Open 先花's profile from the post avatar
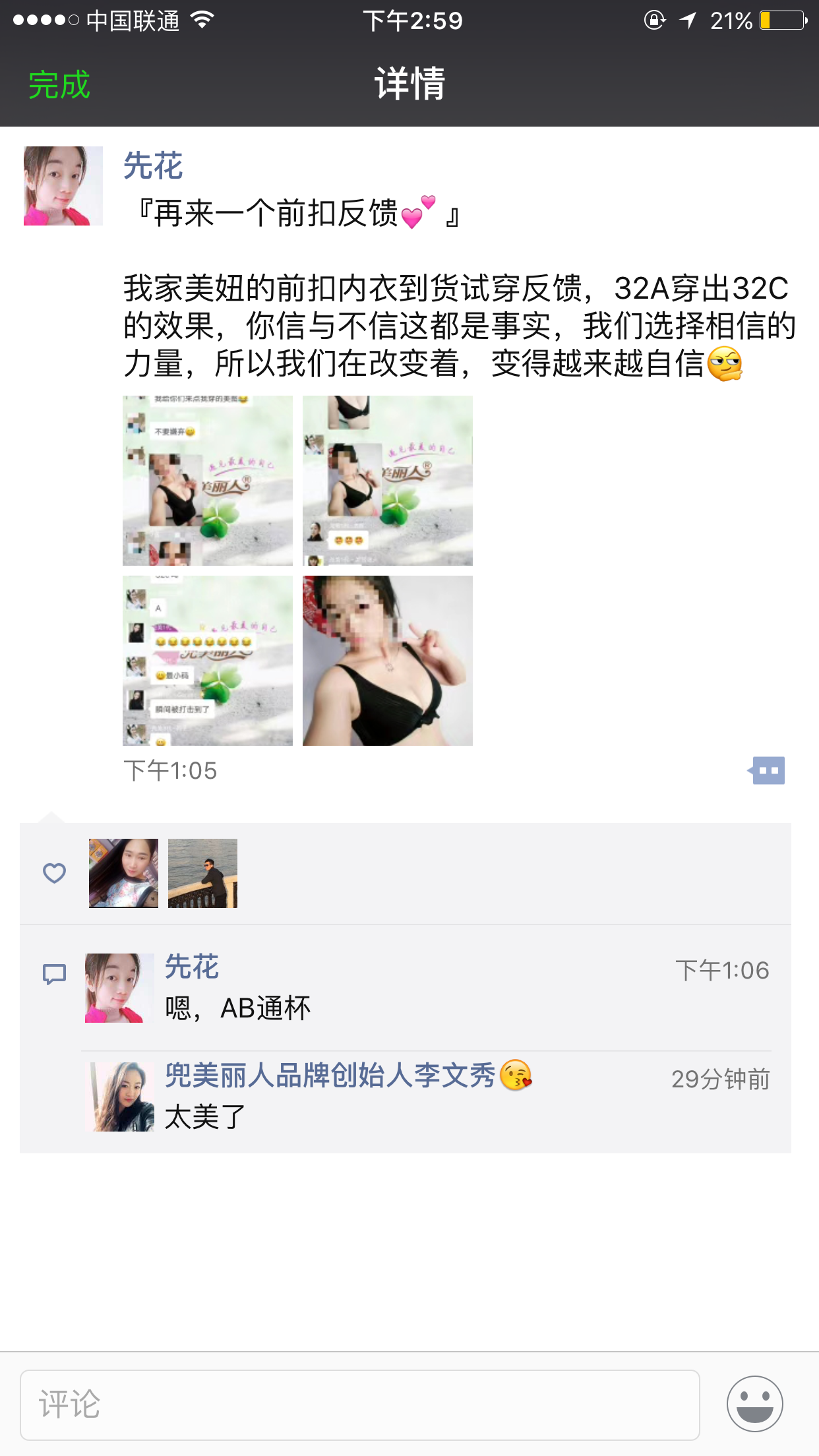This screenshot has width=819, height=1456. coord(63,186)
